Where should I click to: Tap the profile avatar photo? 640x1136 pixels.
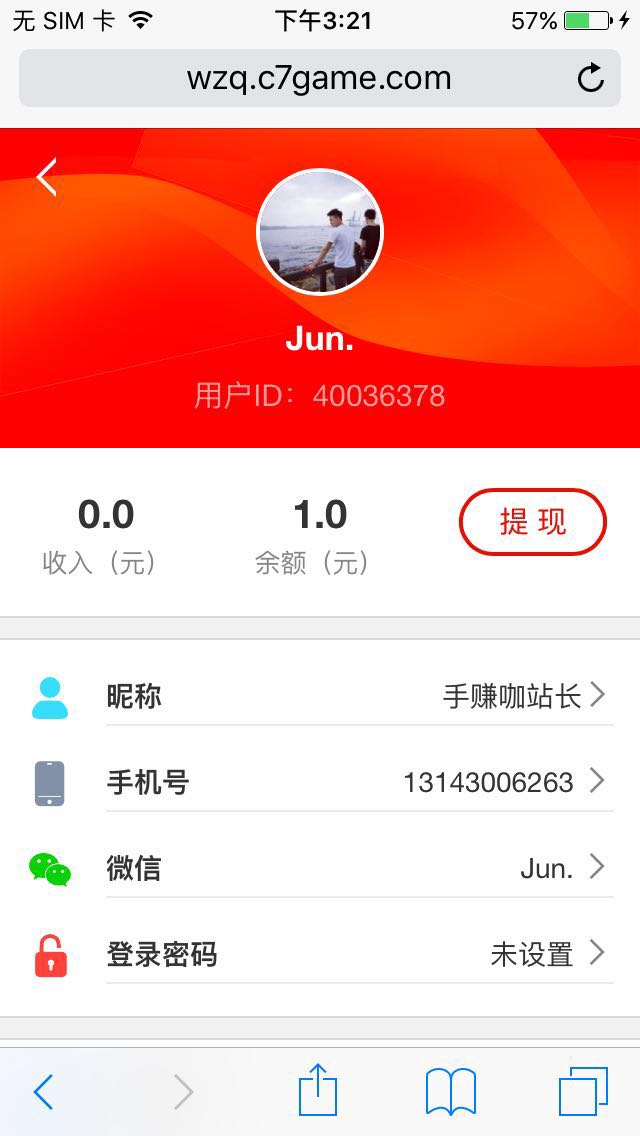click(320, 232)
